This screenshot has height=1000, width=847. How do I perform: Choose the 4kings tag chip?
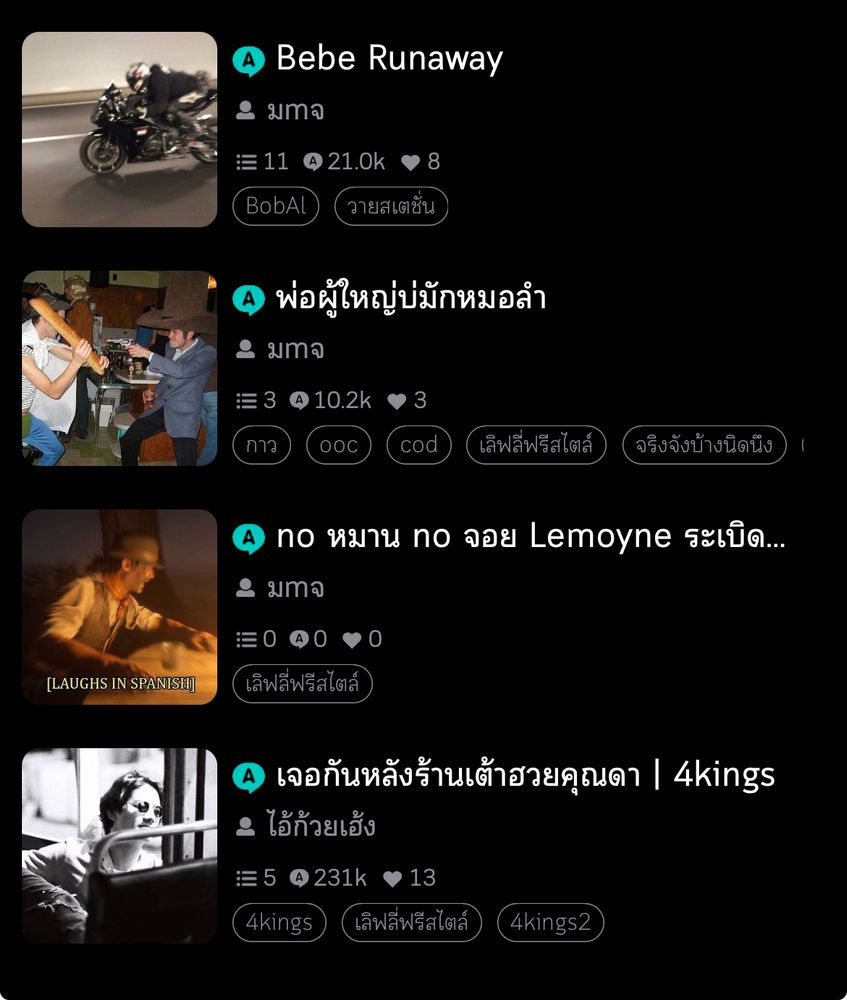pos(279,923)
